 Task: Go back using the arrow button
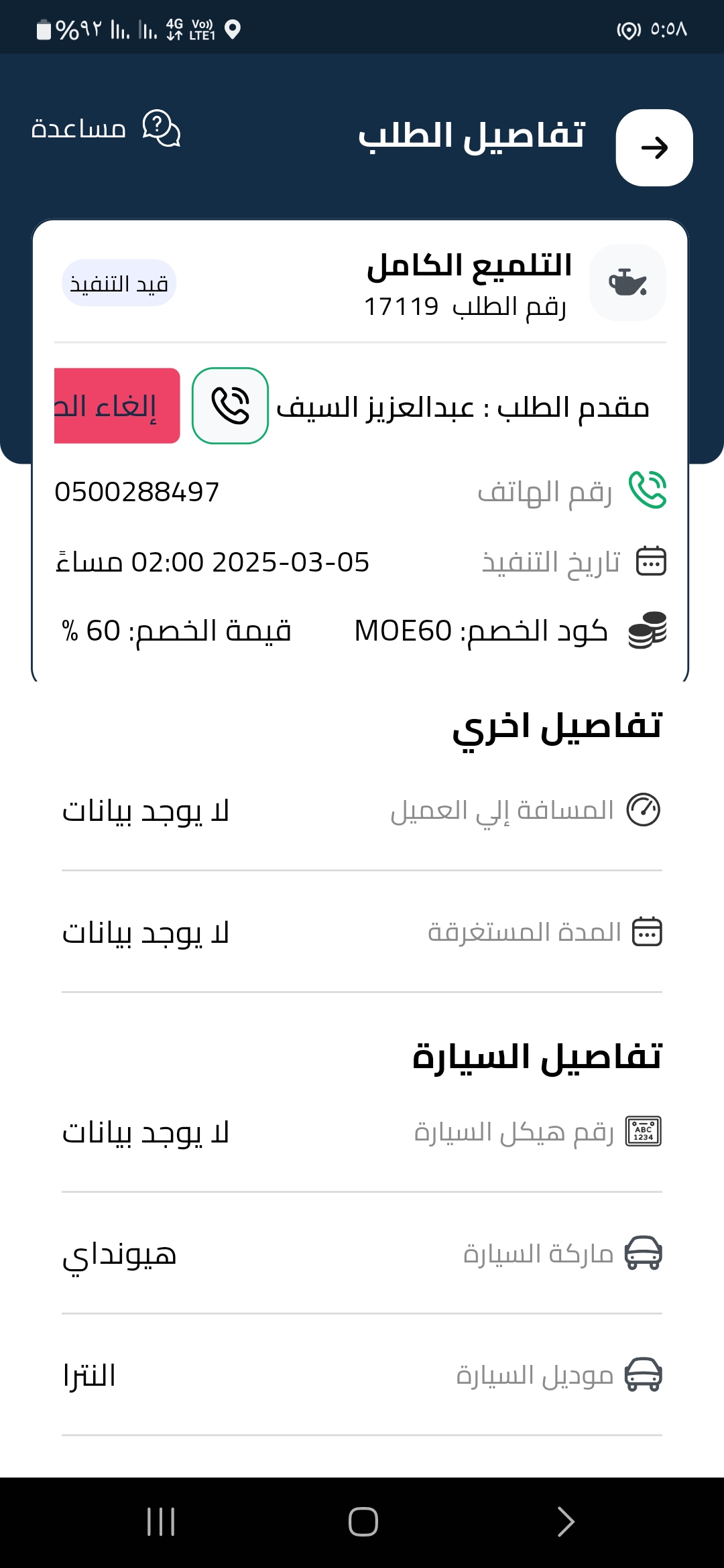654,147
